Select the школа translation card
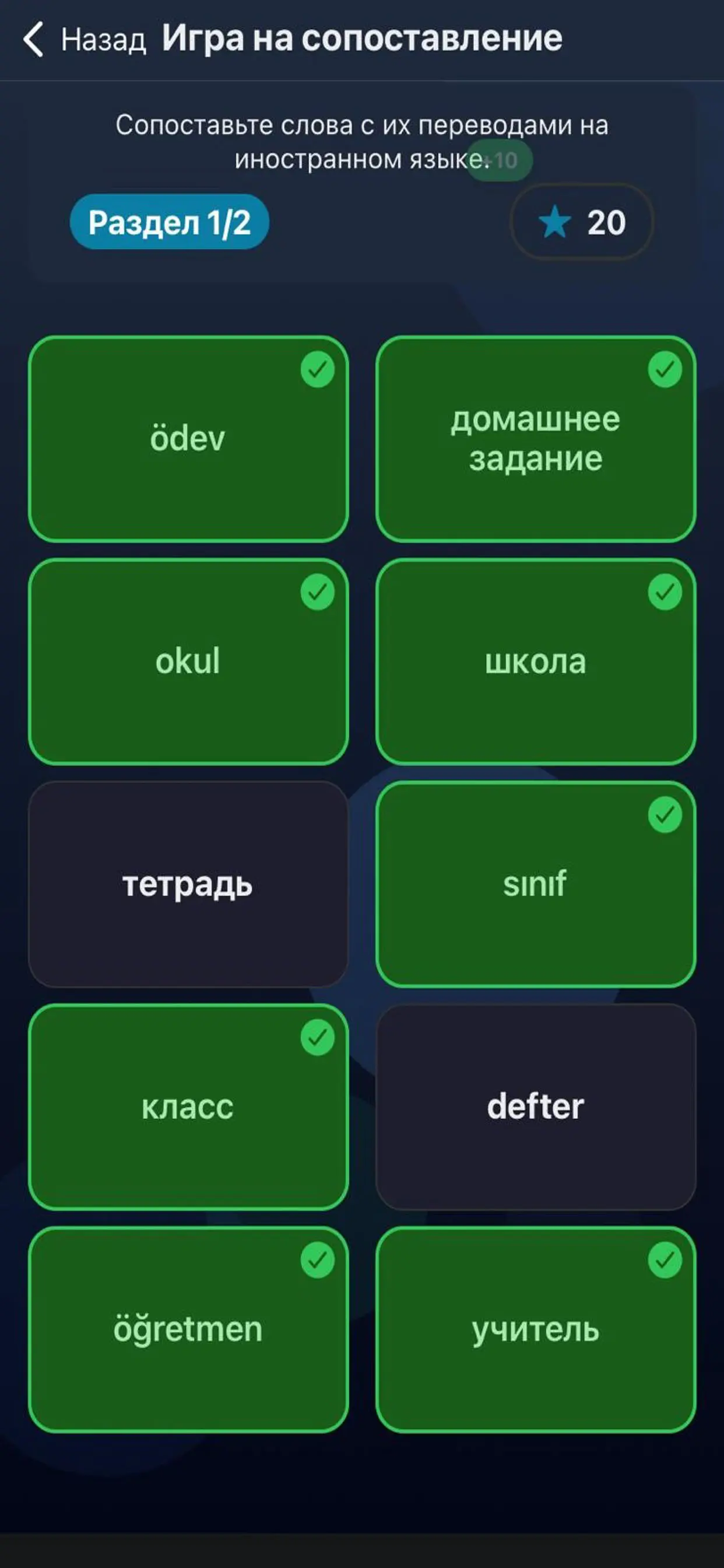Screen dimensions: 724x1568 535,662
